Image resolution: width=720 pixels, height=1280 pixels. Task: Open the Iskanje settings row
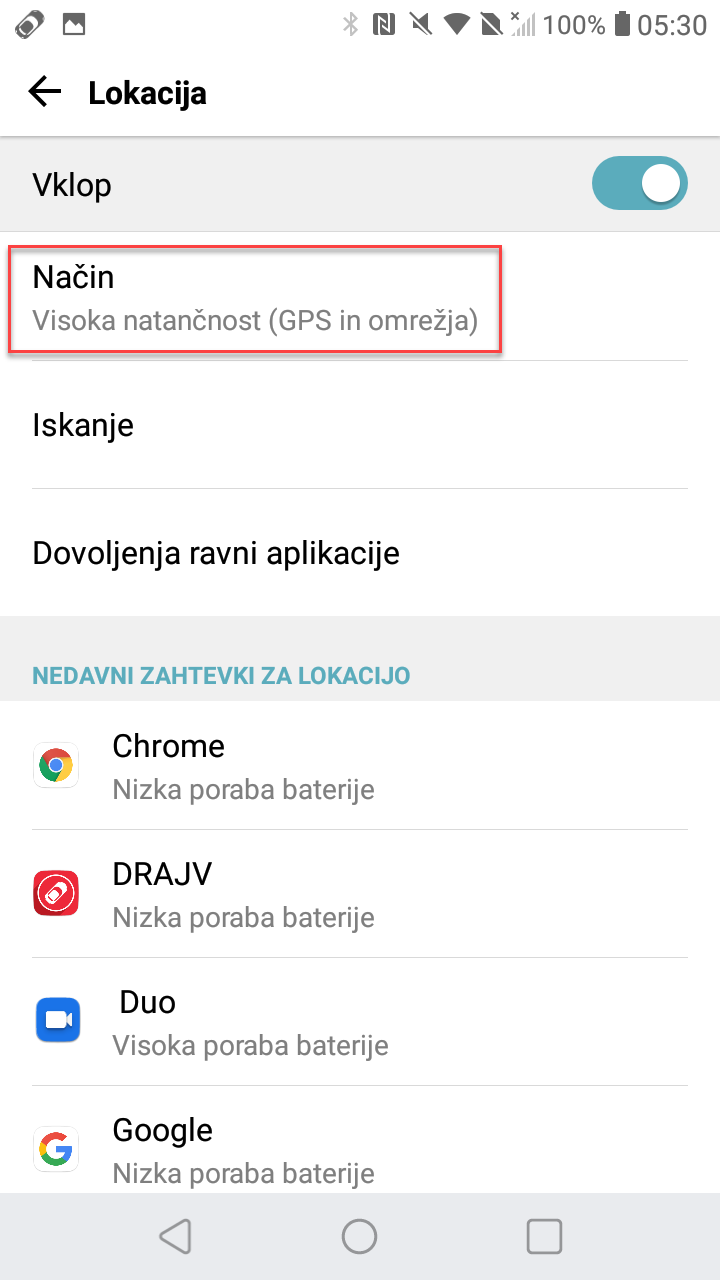(360, 425)
